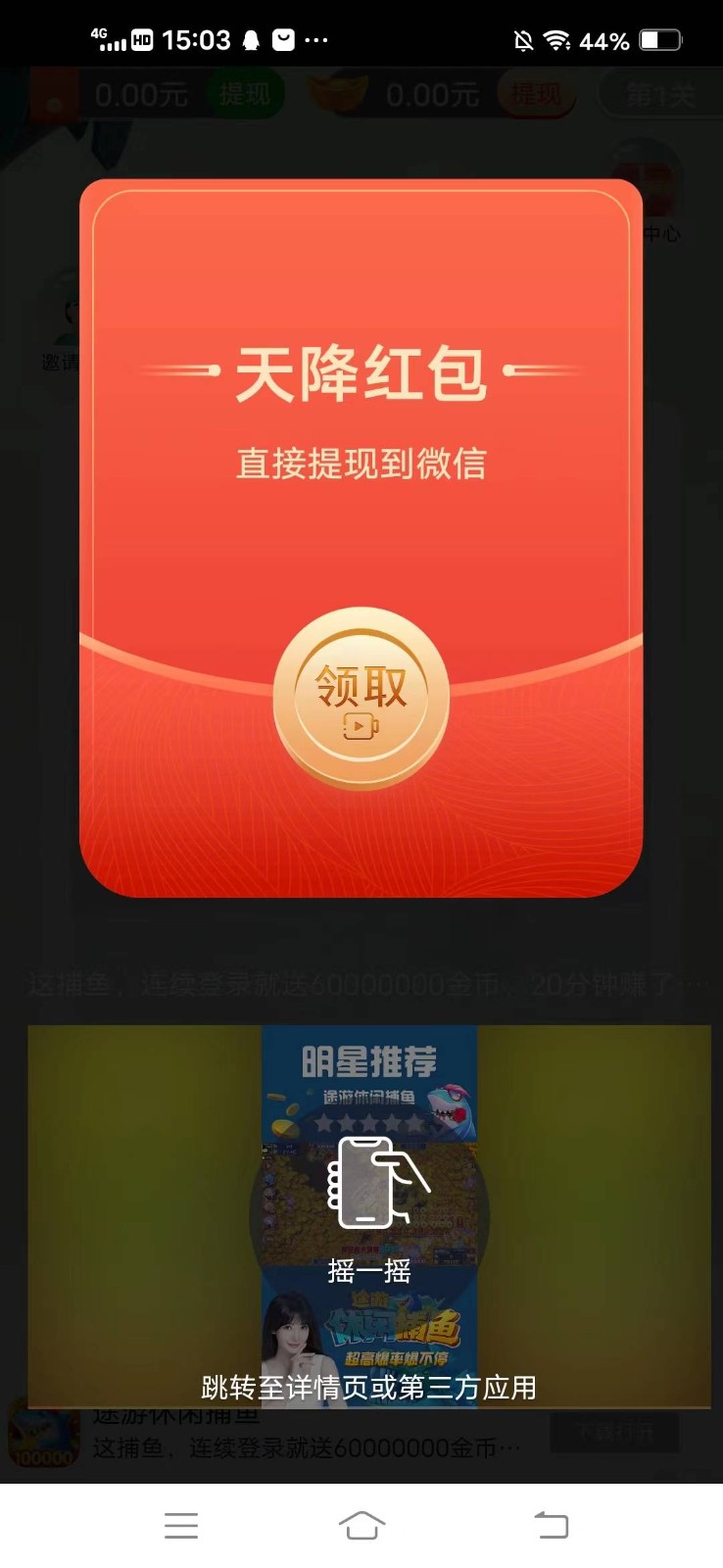Open the 明星推荐 fishing game ad

368,1215
